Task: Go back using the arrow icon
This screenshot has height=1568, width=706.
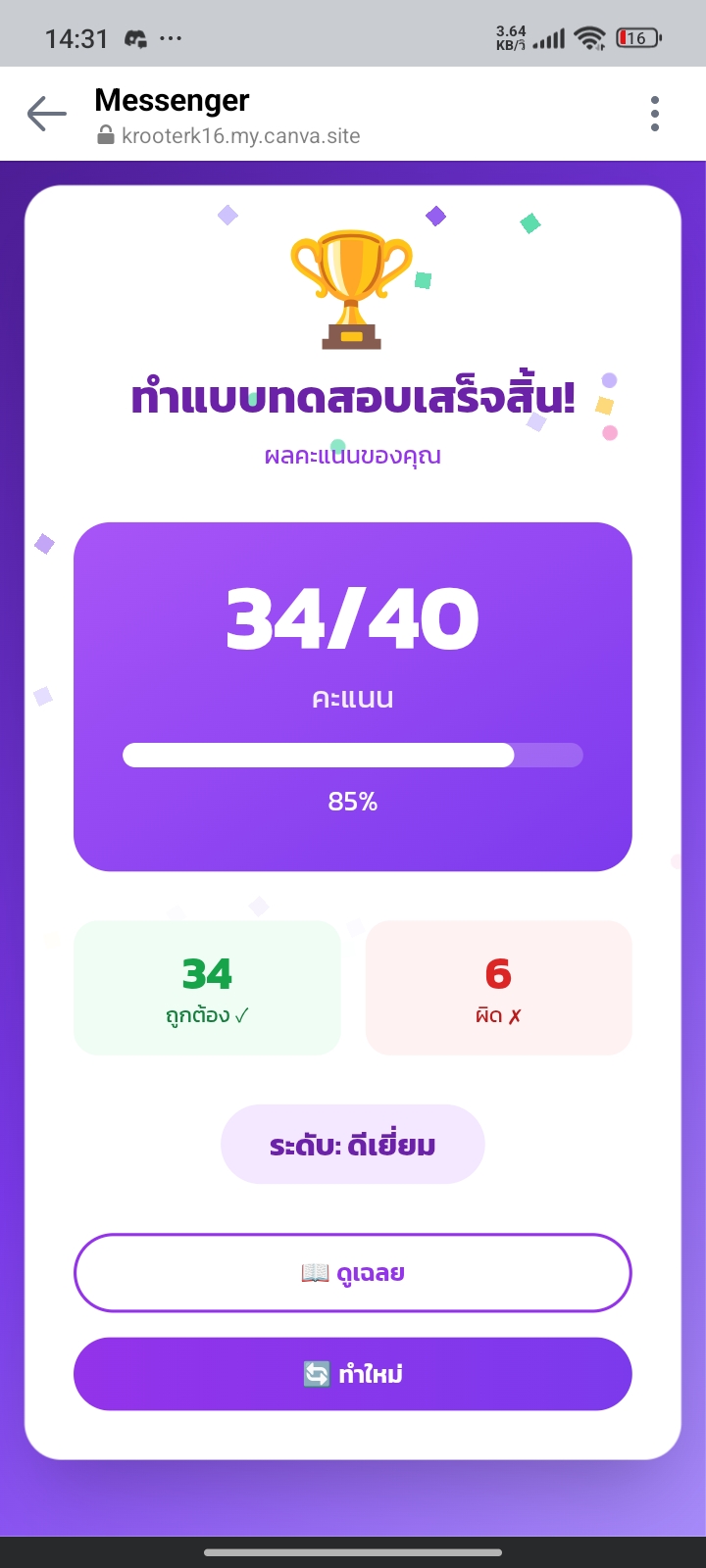Action: coord(46,115)
